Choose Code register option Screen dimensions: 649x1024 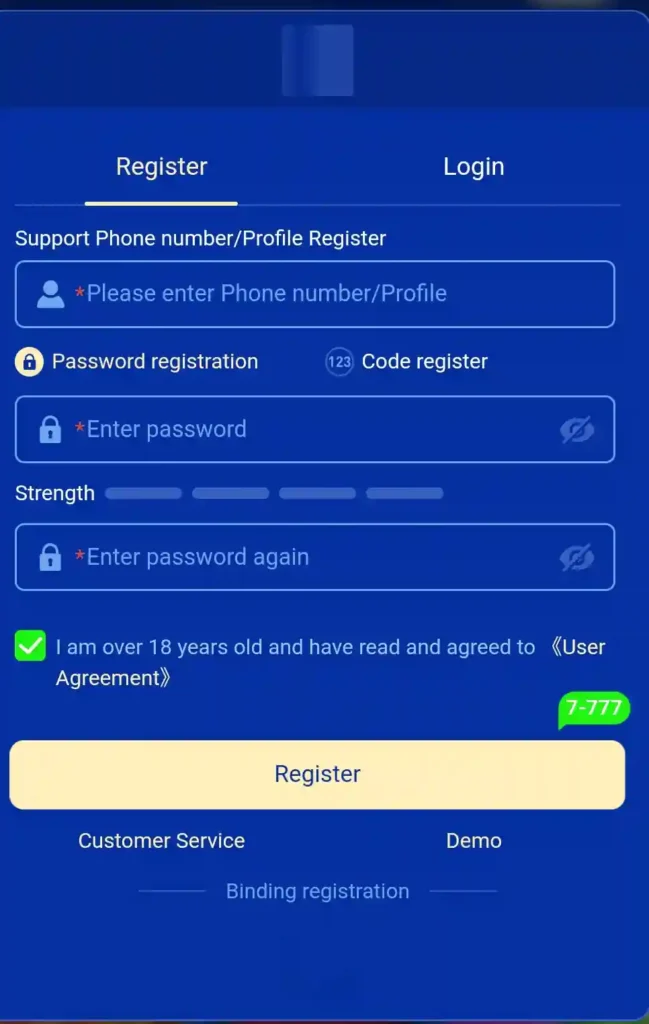point(407,362)
